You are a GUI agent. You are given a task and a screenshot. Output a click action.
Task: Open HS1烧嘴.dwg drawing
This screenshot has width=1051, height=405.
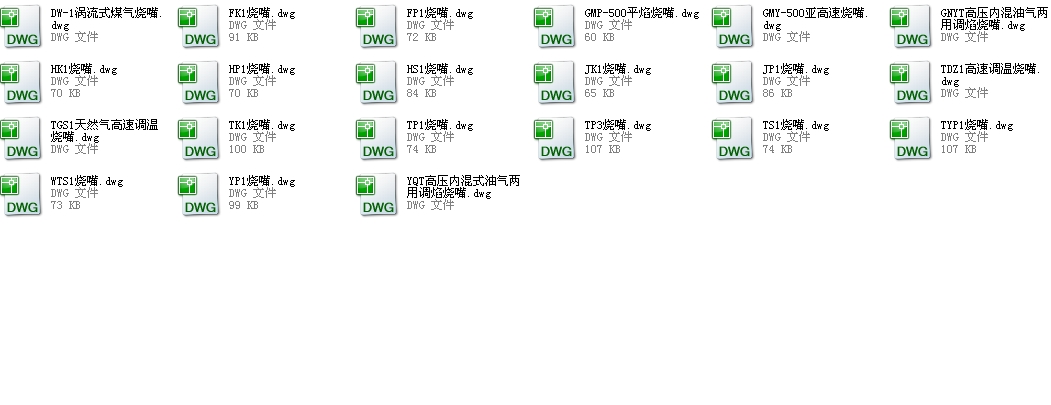tap(378, 83)
